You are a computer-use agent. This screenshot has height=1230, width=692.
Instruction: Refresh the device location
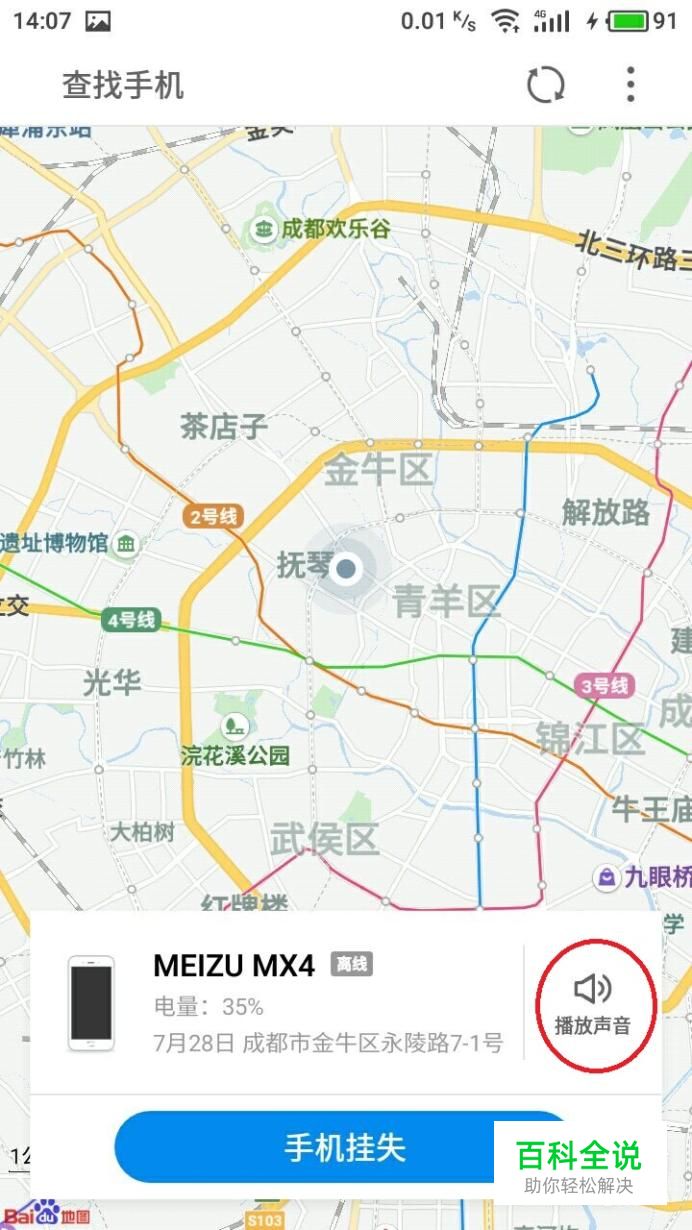click(x=546, y=85)
